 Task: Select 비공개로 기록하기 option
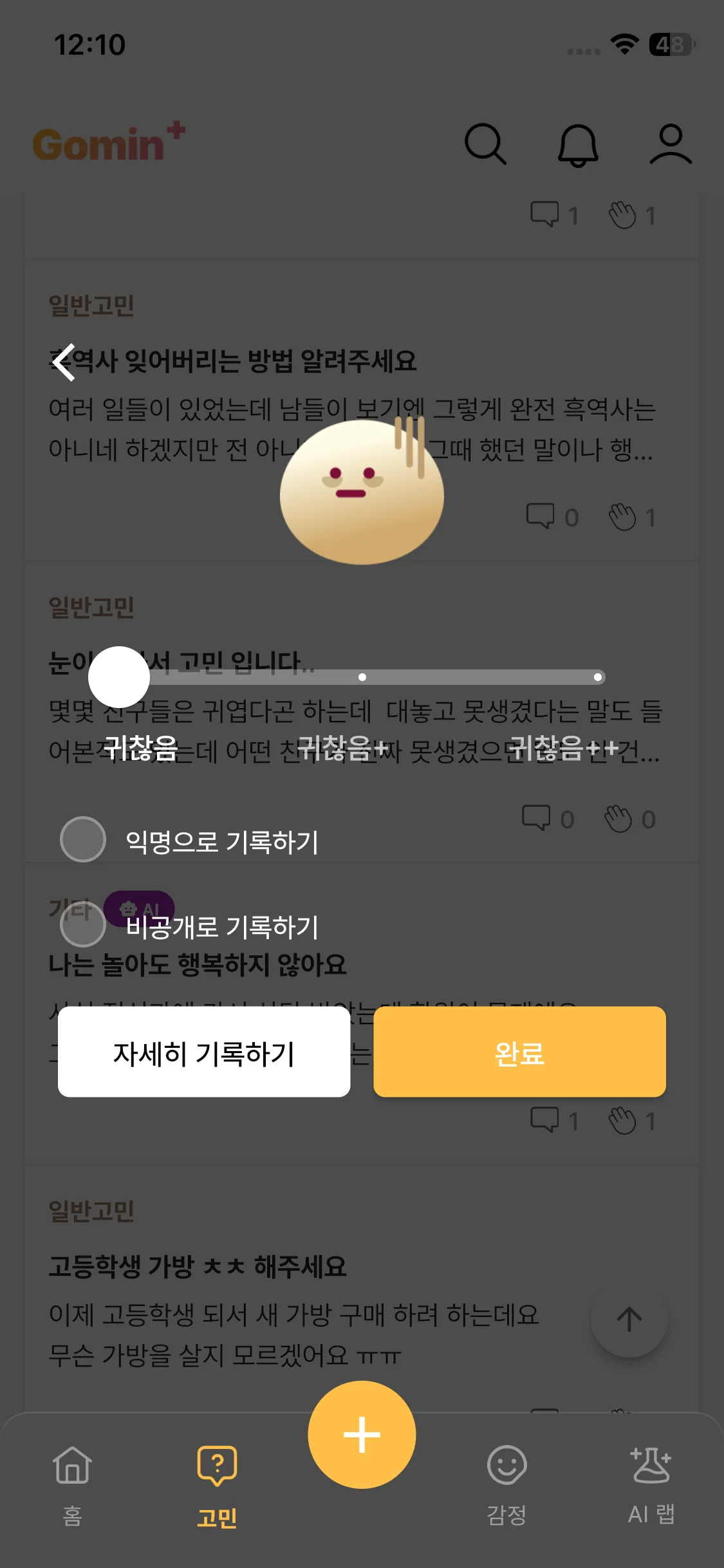click(x=83, y=924)
